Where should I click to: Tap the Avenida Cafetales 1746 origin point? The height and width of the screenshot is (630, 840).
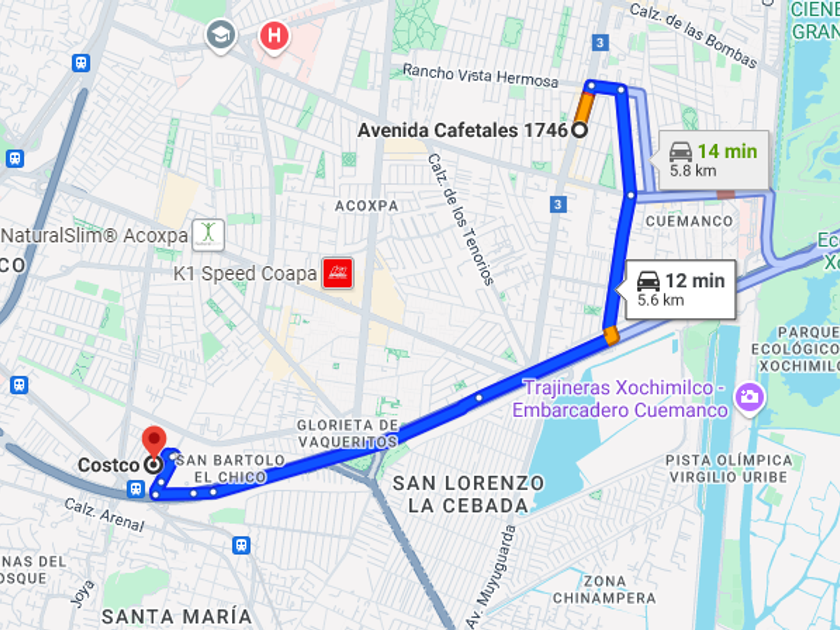tap(579, 130)
